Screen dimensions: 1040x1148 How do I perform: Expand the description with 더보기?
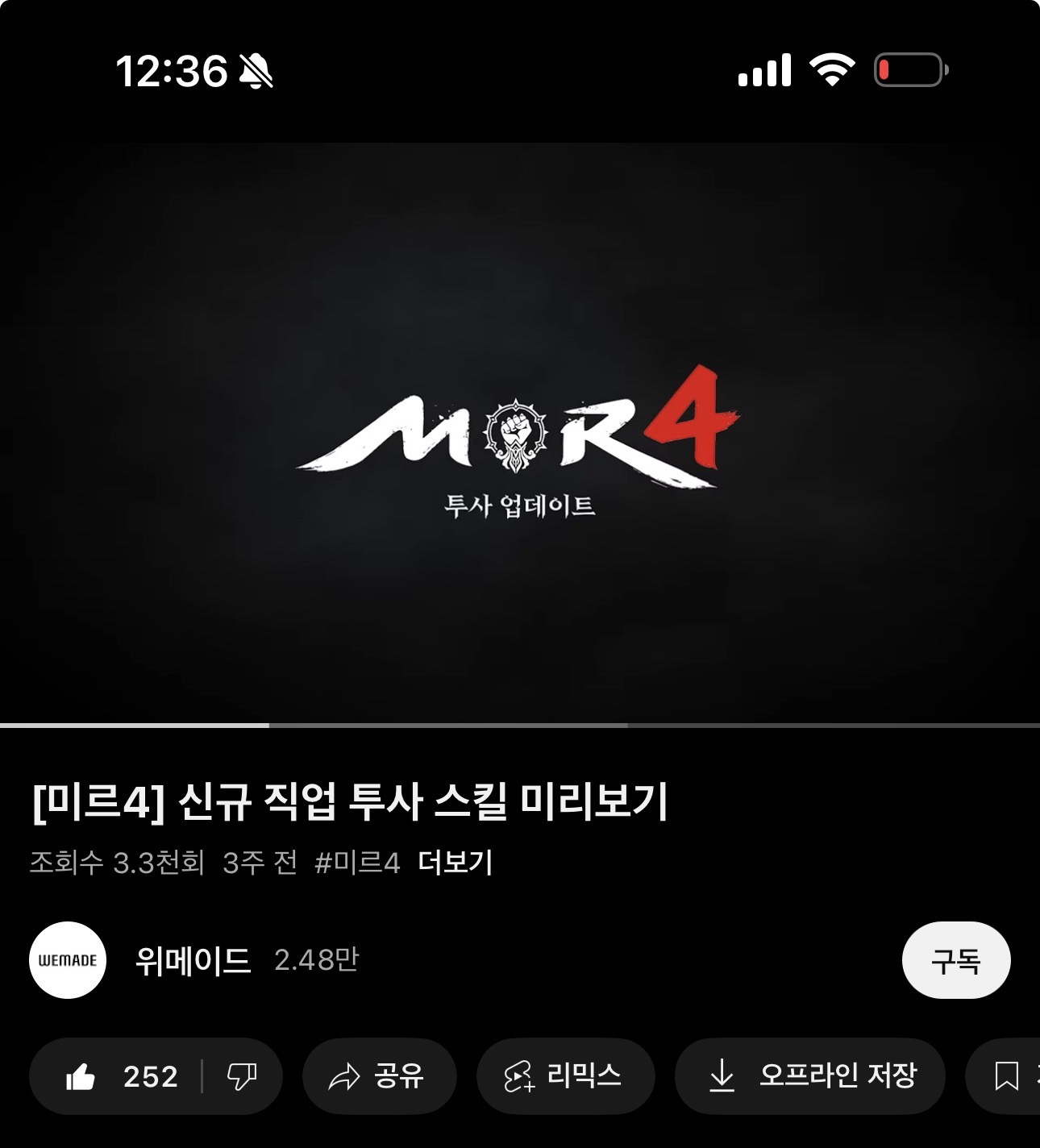pyautogui.click(x=456, y=863)
